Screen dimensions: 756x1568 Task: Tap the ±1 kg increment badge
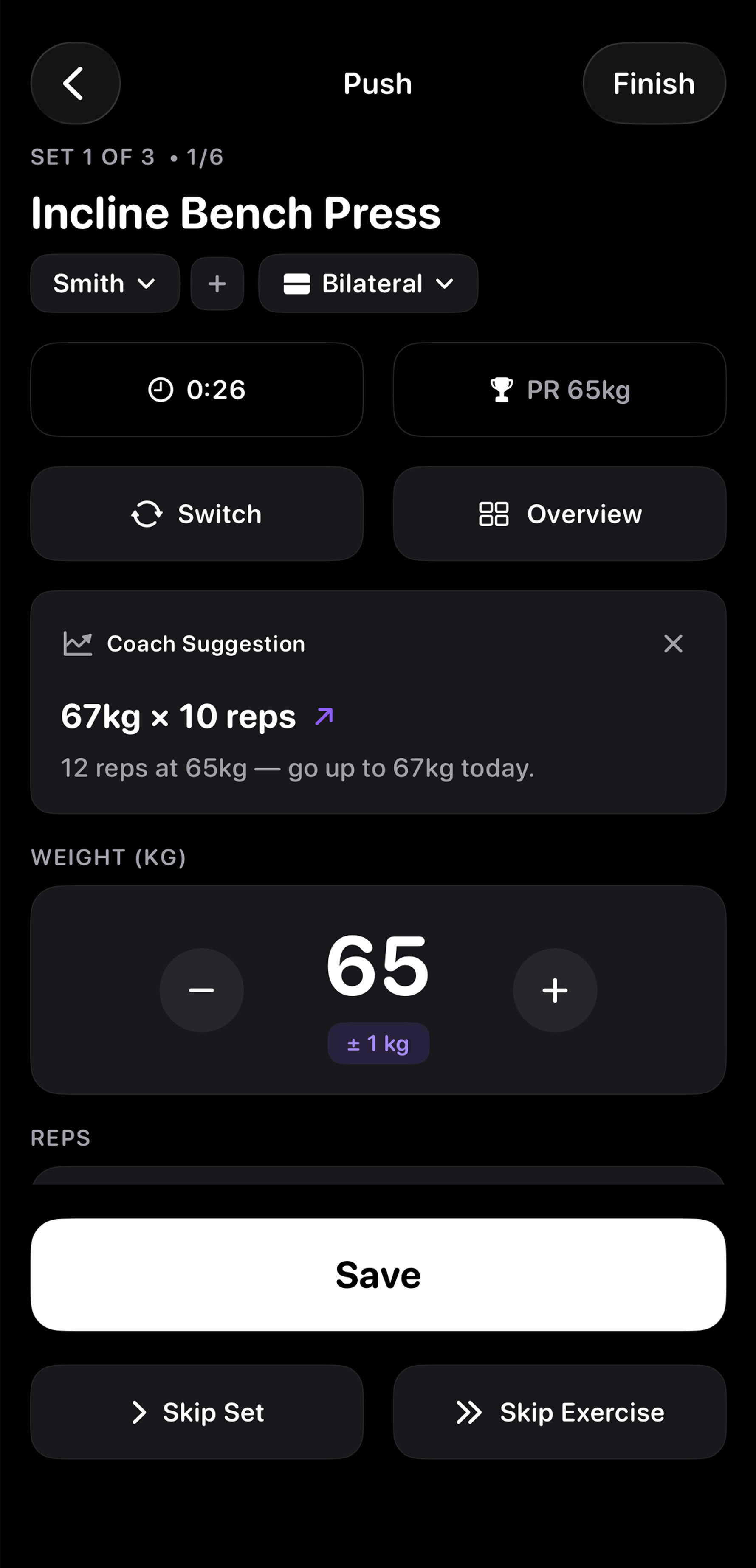tap(378, 1043)
